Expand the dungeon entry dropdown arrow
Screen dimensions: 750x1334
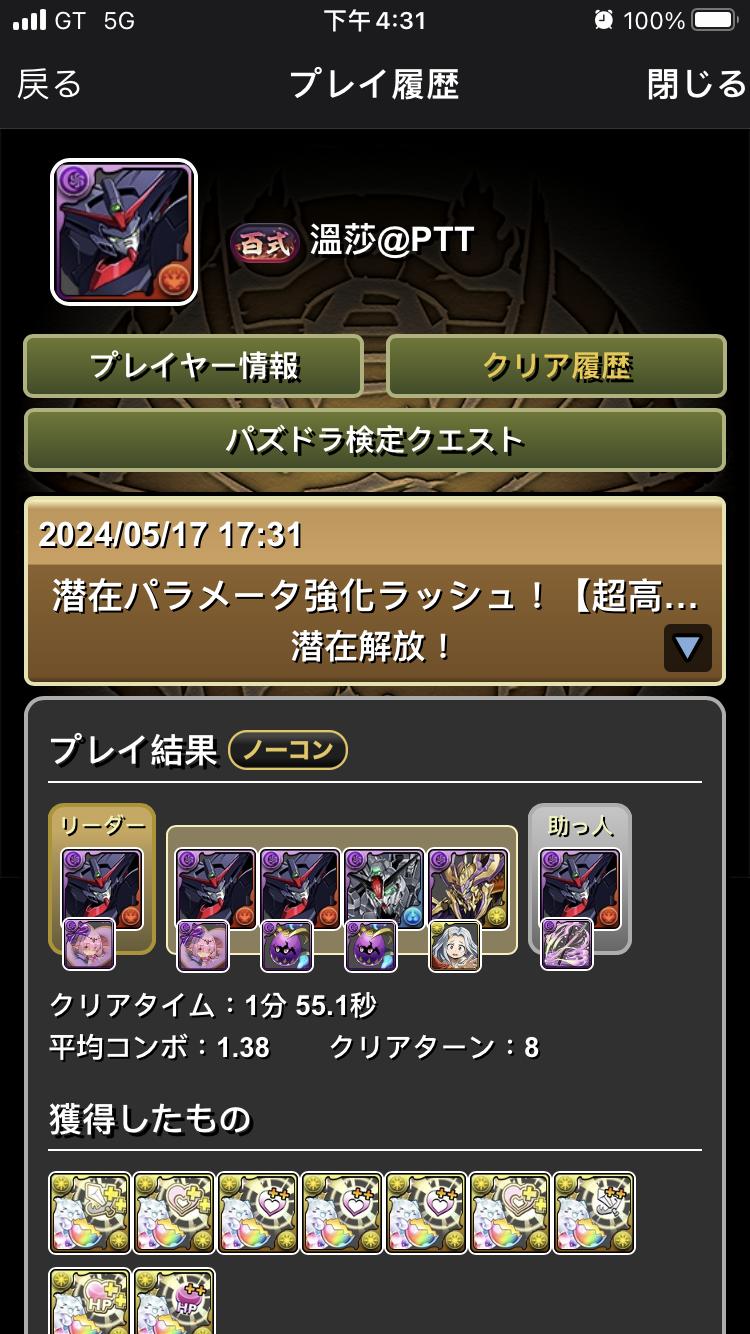[687, 648]
